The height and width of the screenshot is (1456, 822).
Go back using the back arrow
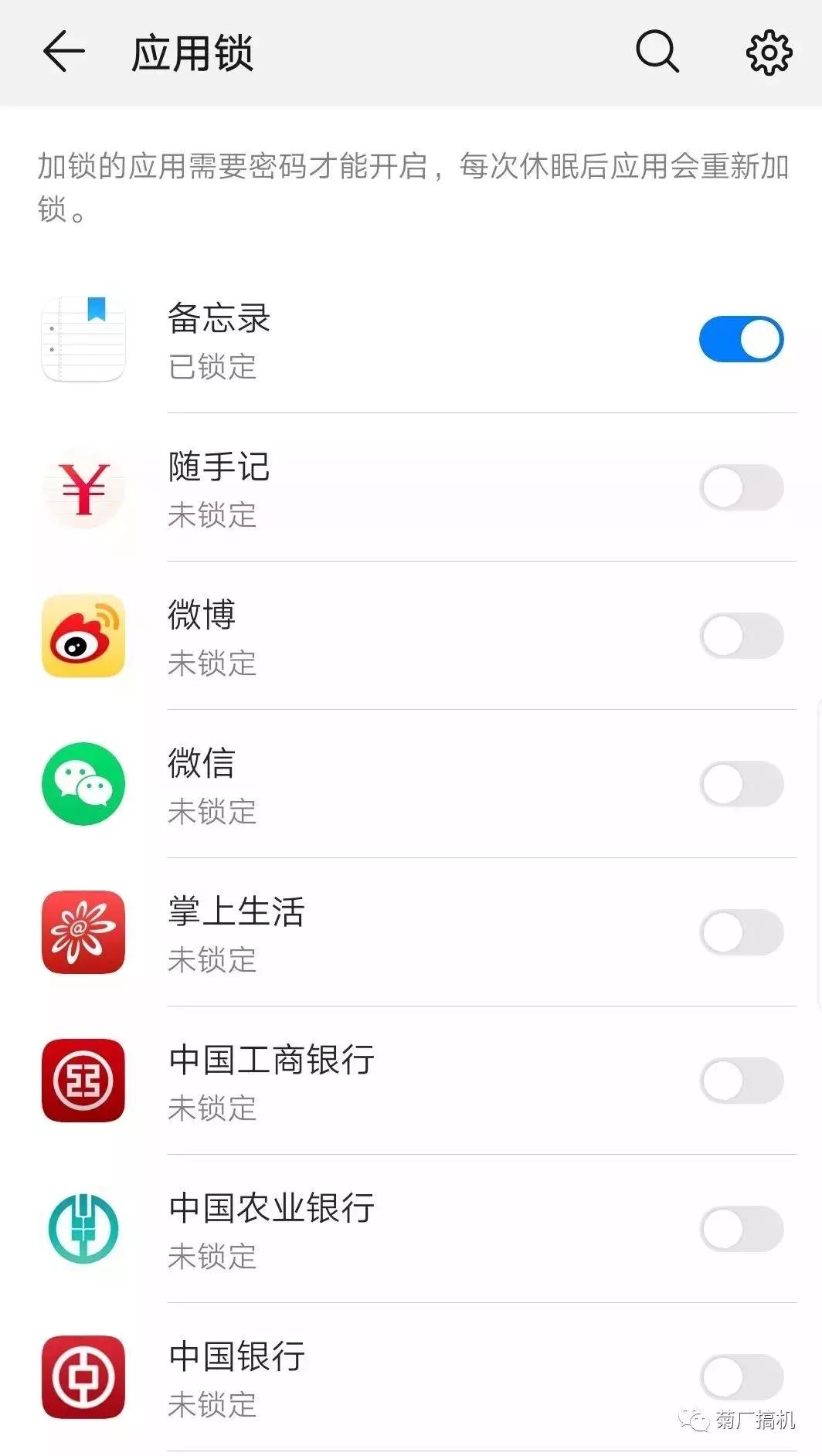(62, 53)
